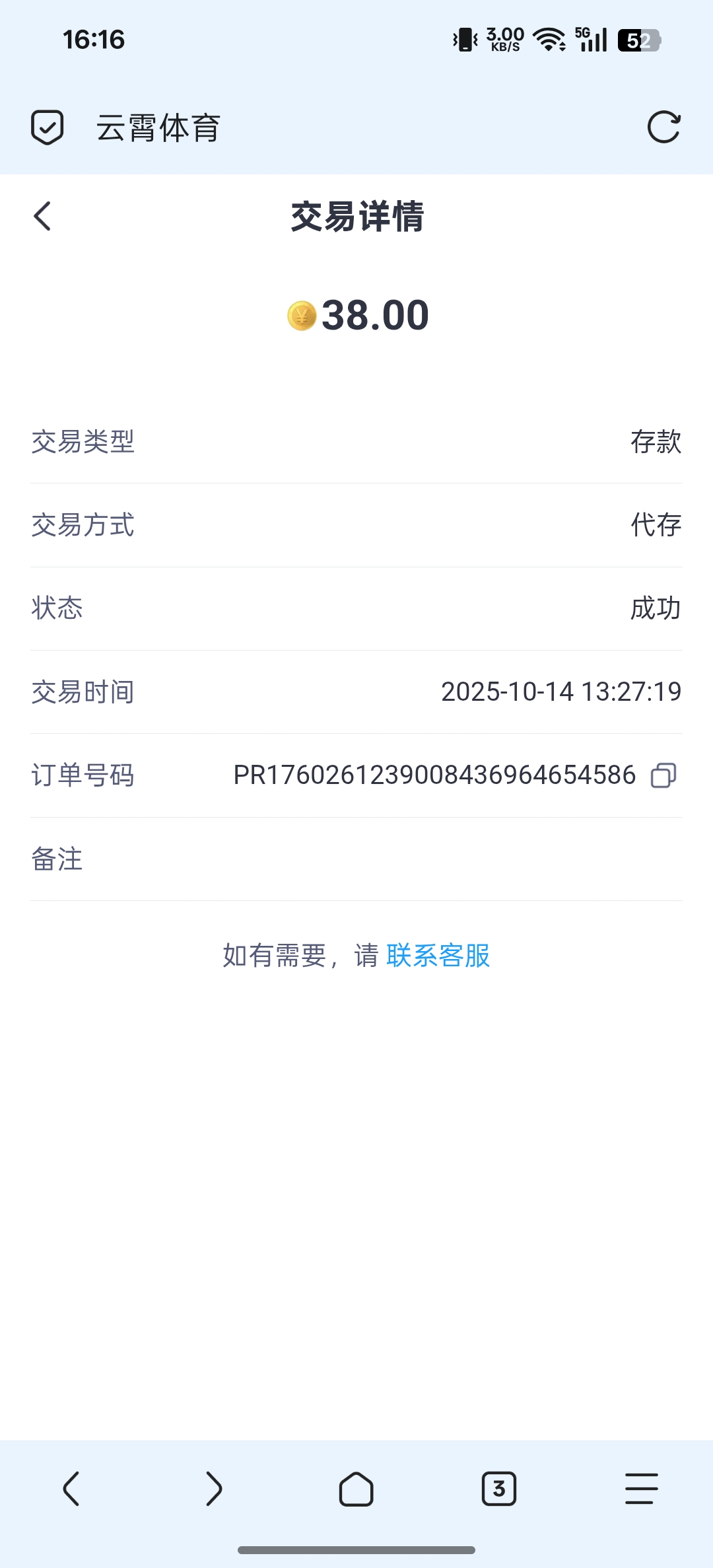Open the site security shield icon

coord(48,127)
